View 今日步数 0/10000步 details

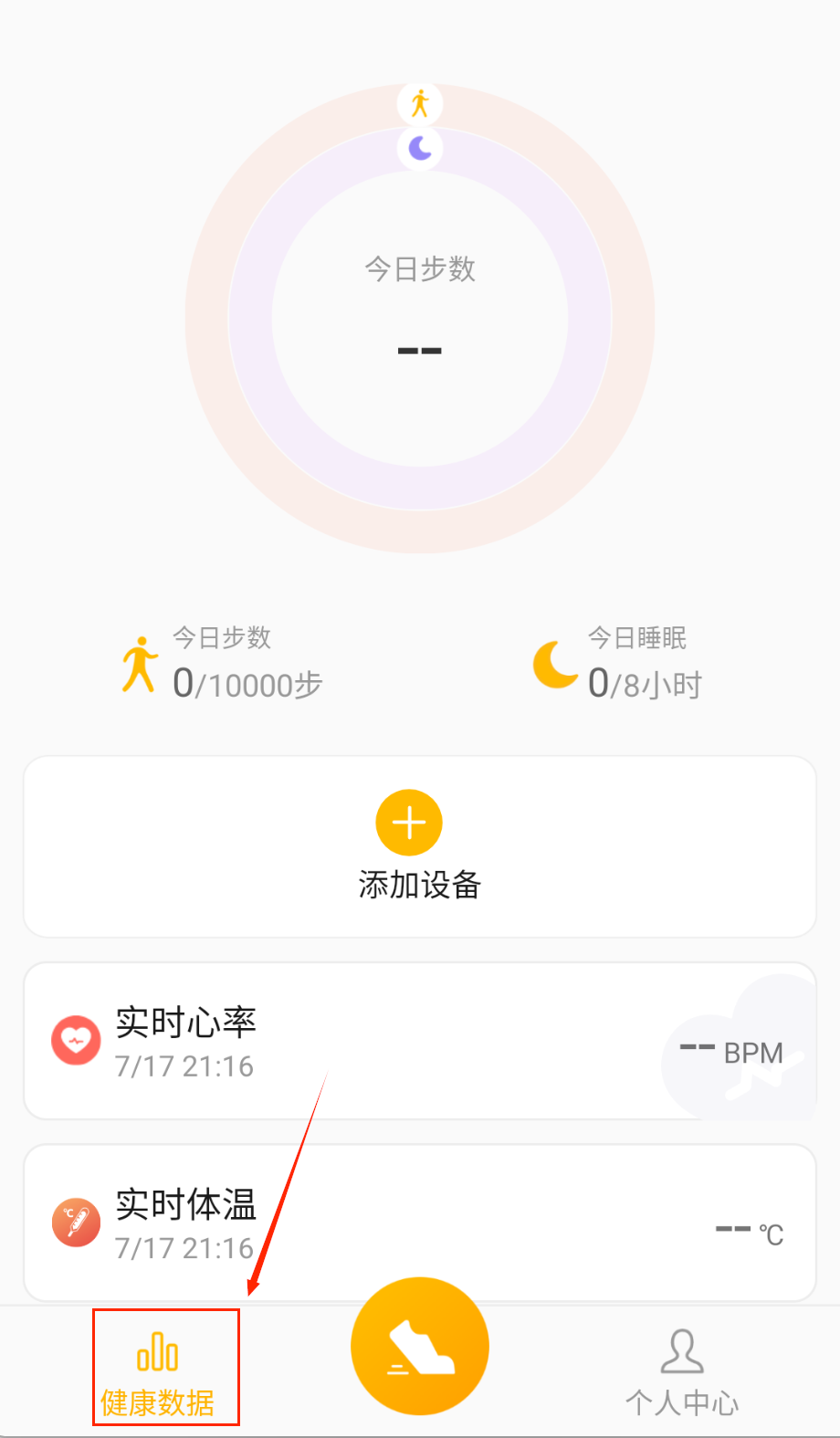tap(222, 667)
